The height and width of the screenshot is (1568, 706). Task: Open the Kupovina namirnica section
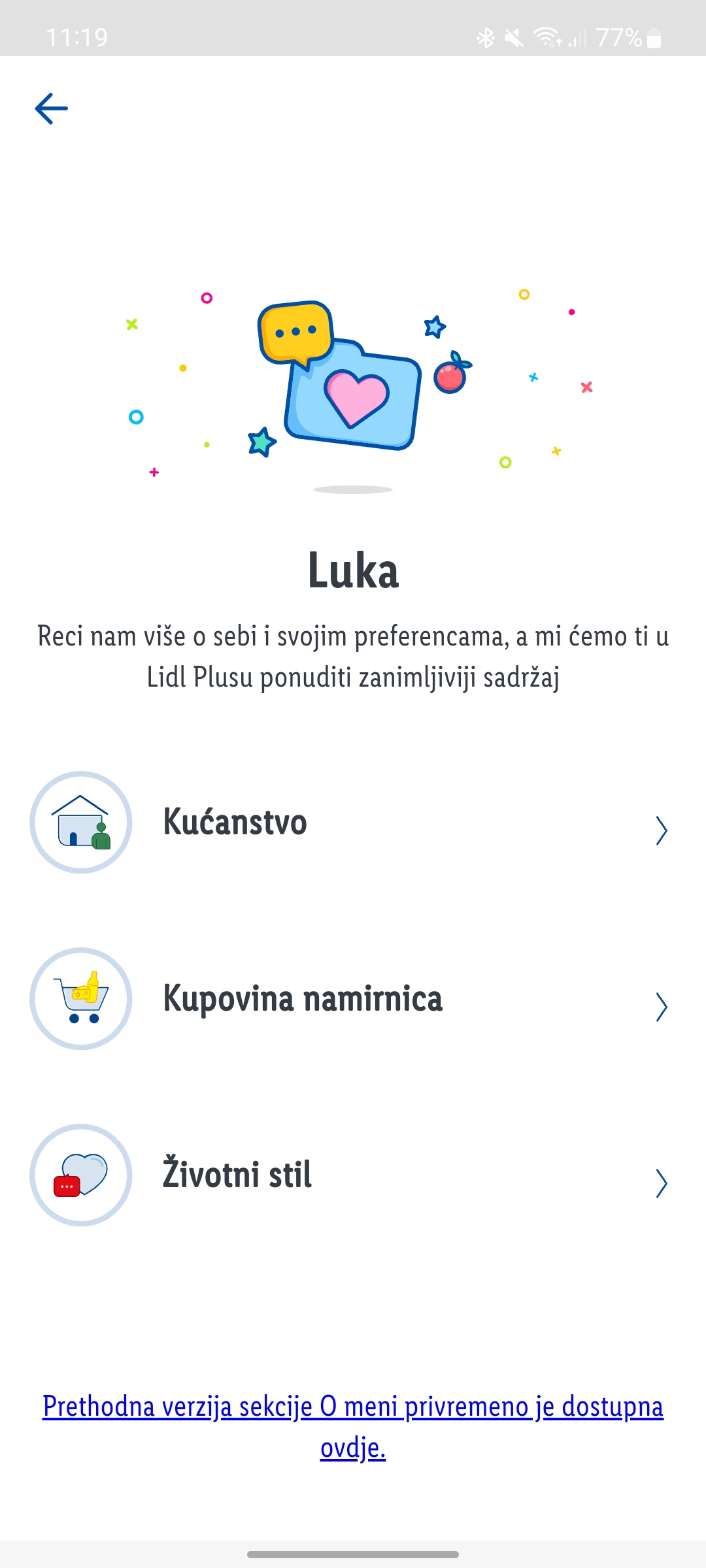tap(353, 999)
